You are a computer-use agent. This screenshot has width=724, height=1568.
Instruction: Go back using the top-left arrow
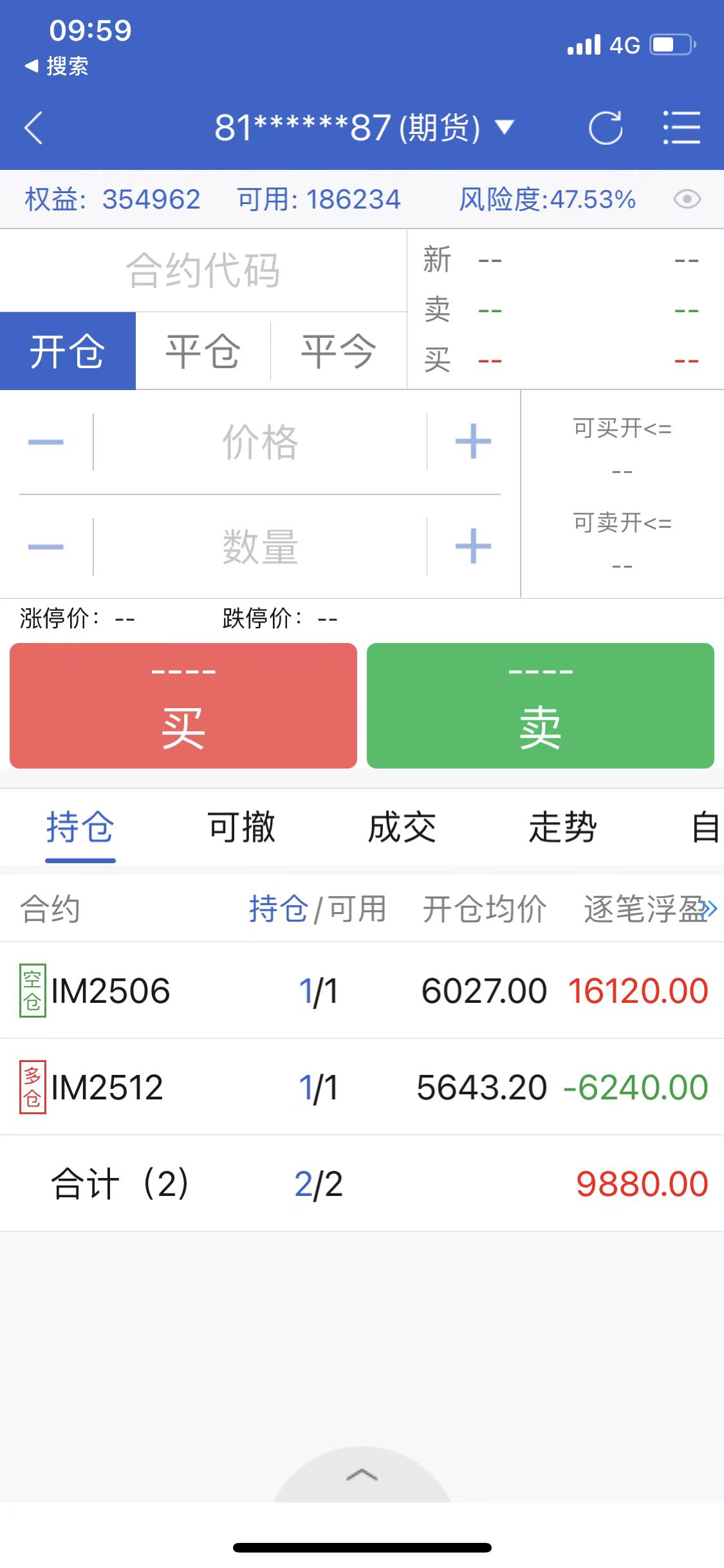click(34, 127)
